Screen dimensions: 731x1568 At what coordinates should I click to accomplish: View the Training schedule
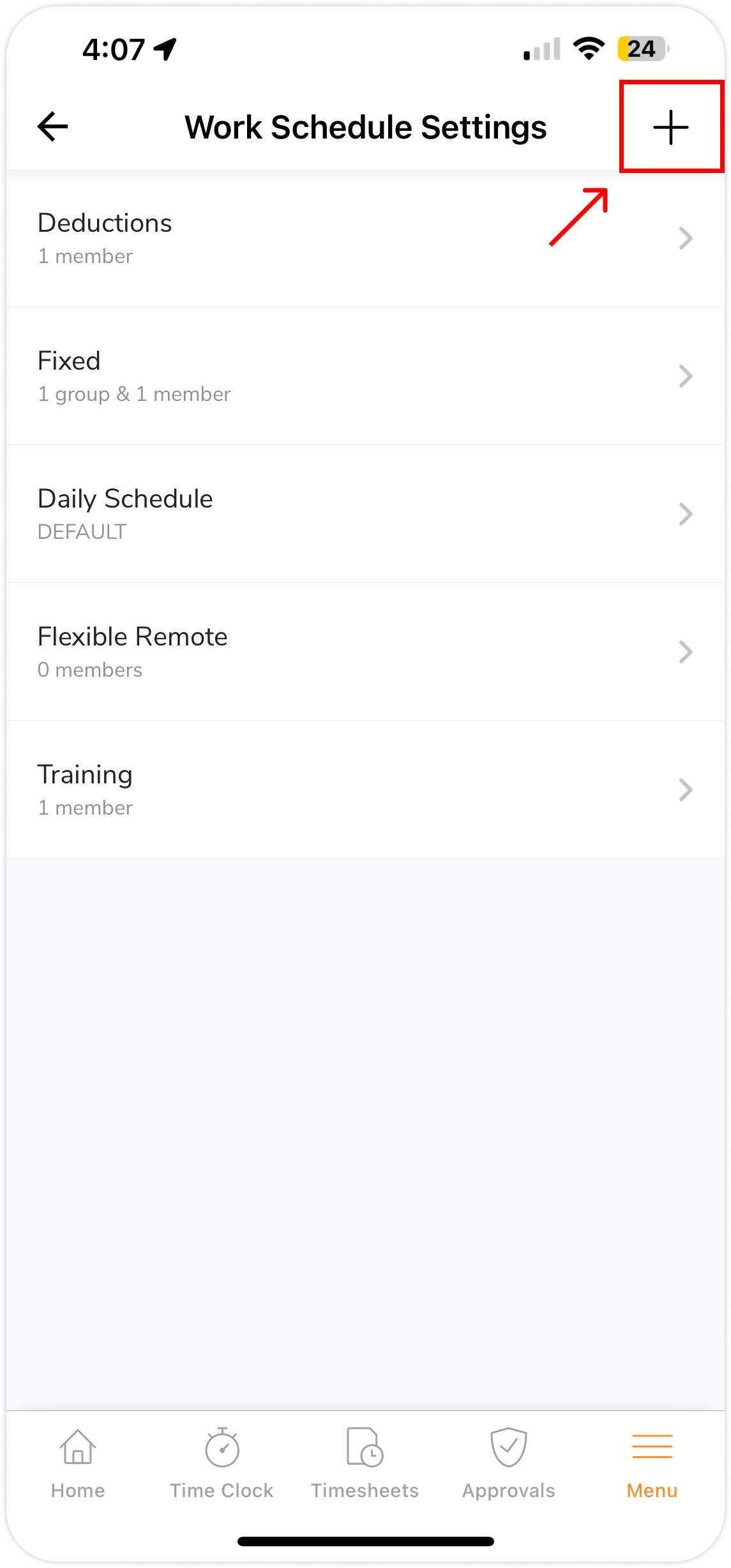365,790
